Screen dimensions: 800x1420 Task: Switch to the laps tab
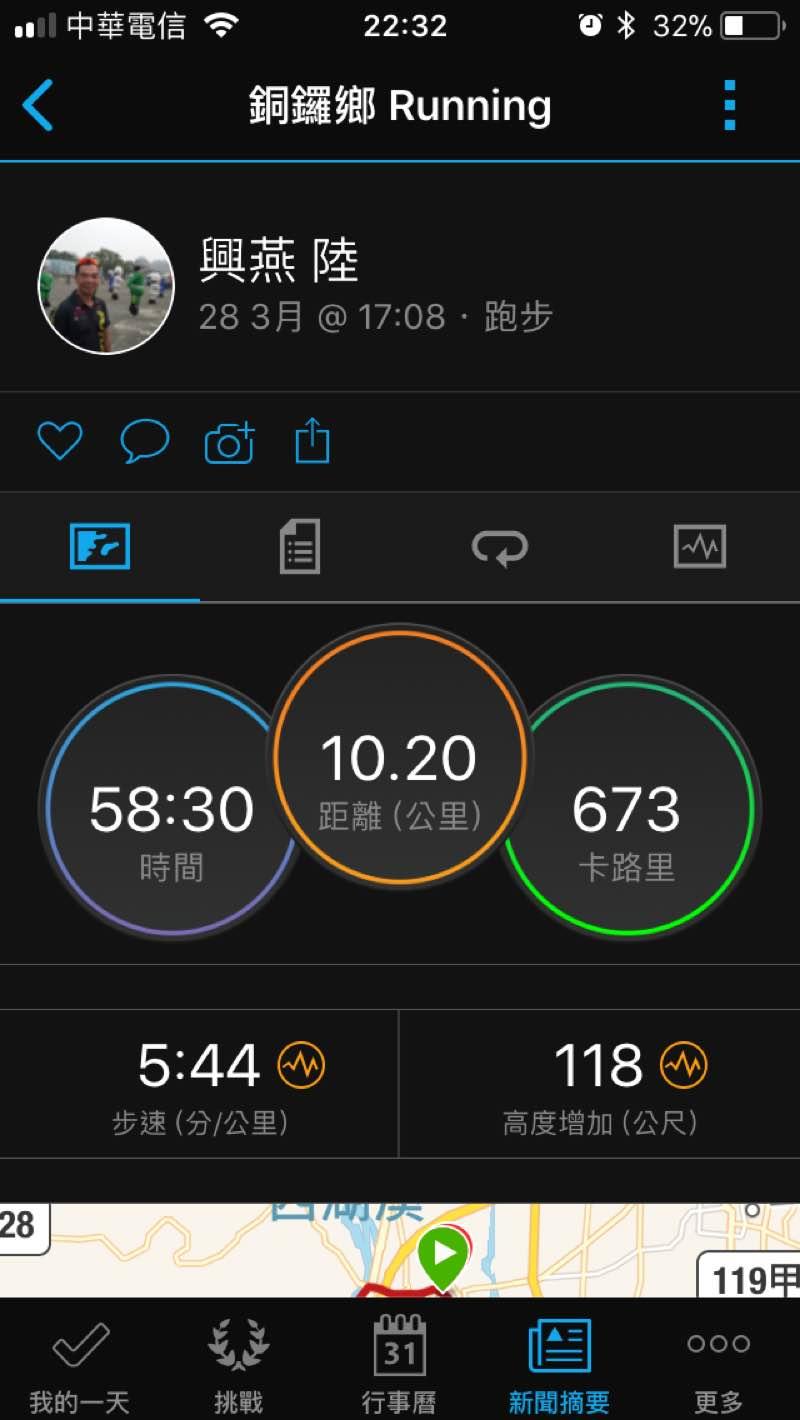[x=499, y=547]
